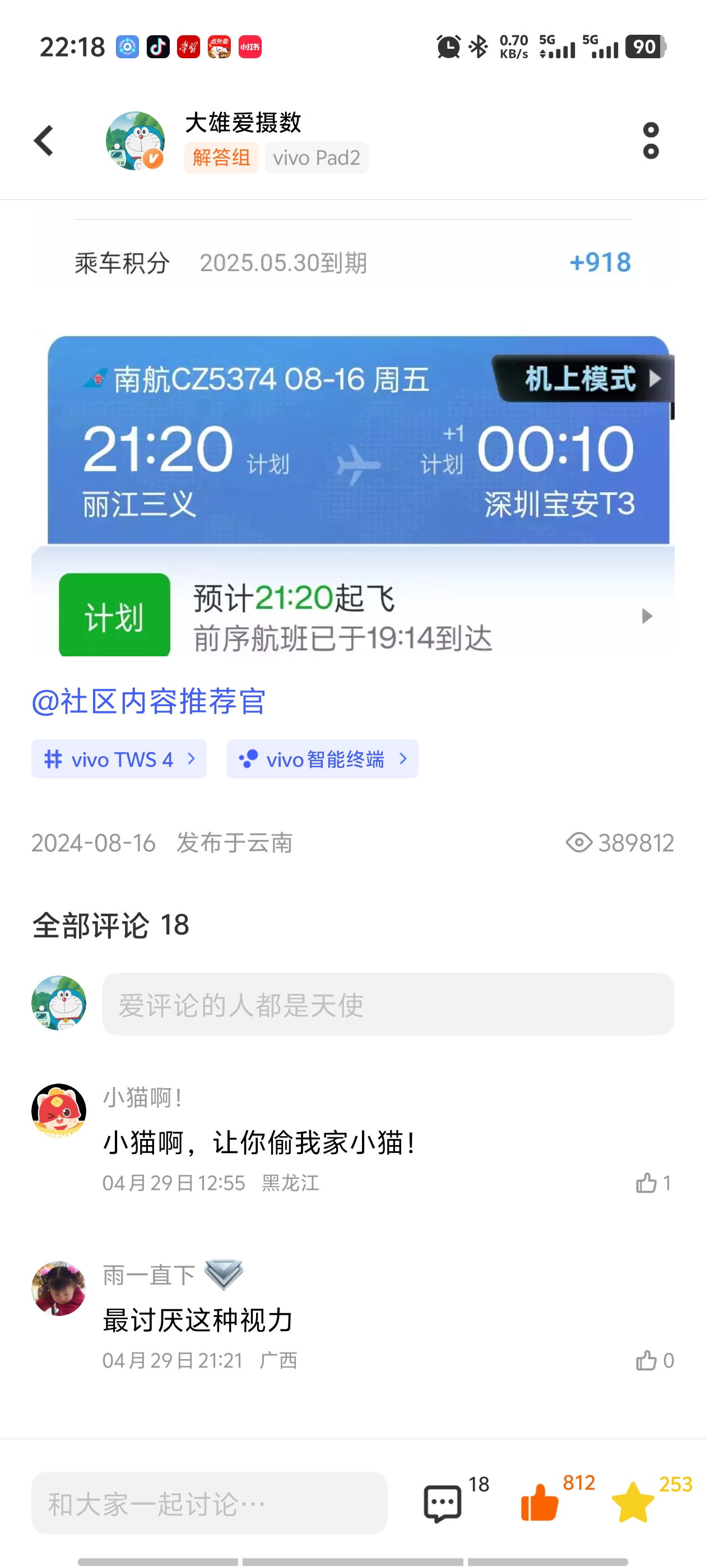
Task: Open the @社区内容推荐官 mention
Action: click(x=148, y=701)
